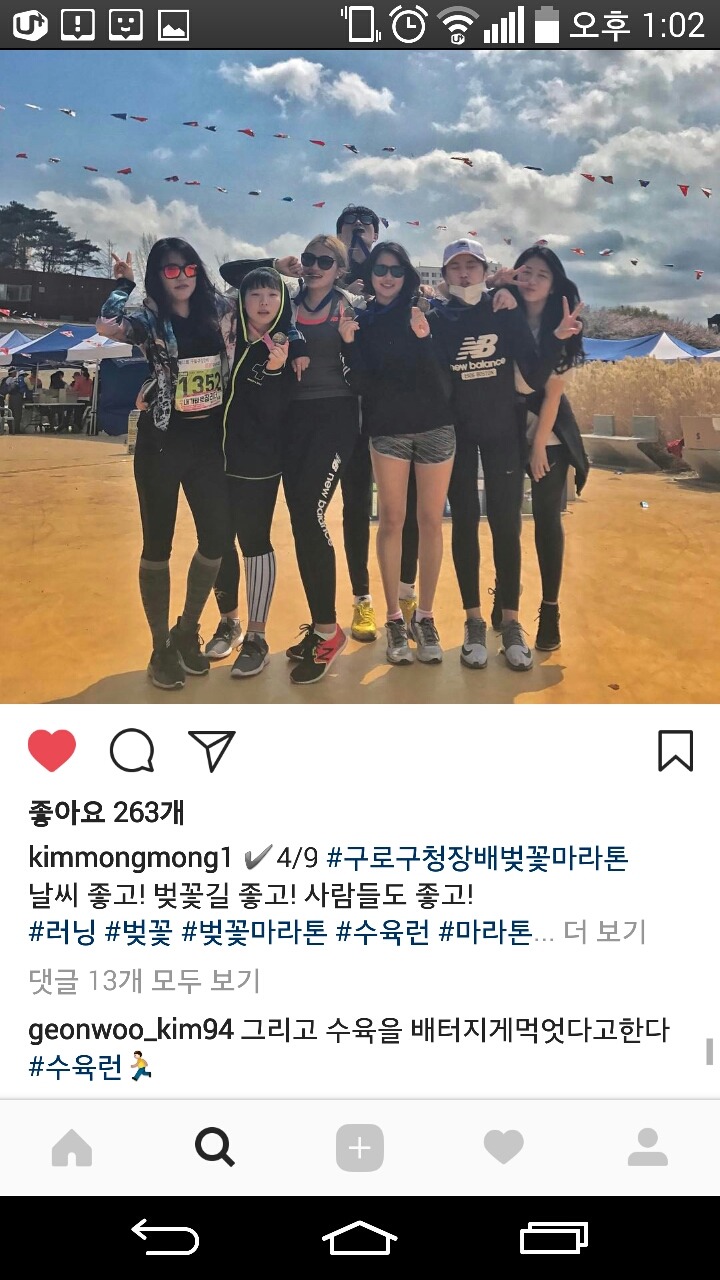The image size is (720, 1280).
Task: Open geonwoo_kim94's profile
Action: pyautogui.click(x=130, y=1029)
